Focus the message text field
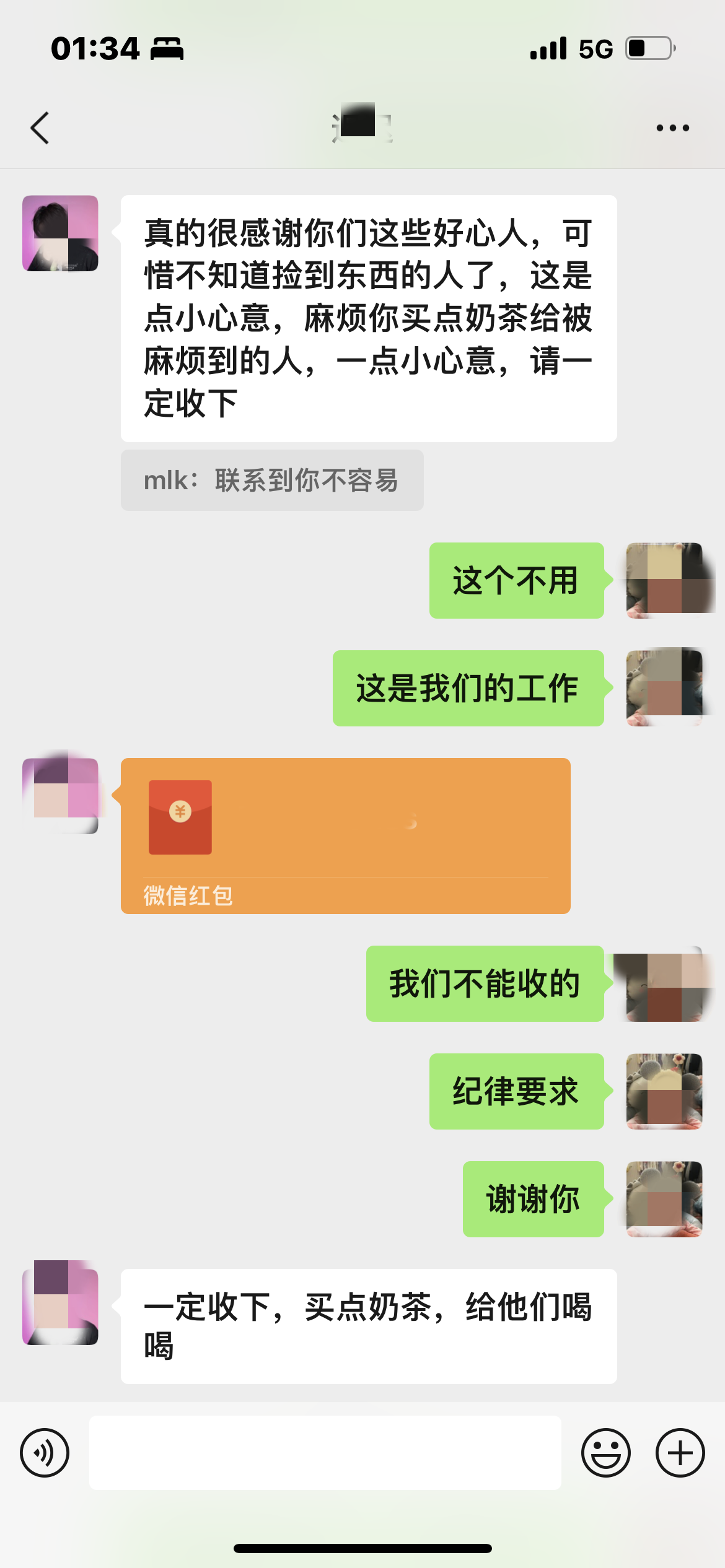This screenshot has height=1568, width=725. click(x=325, y=1453)
